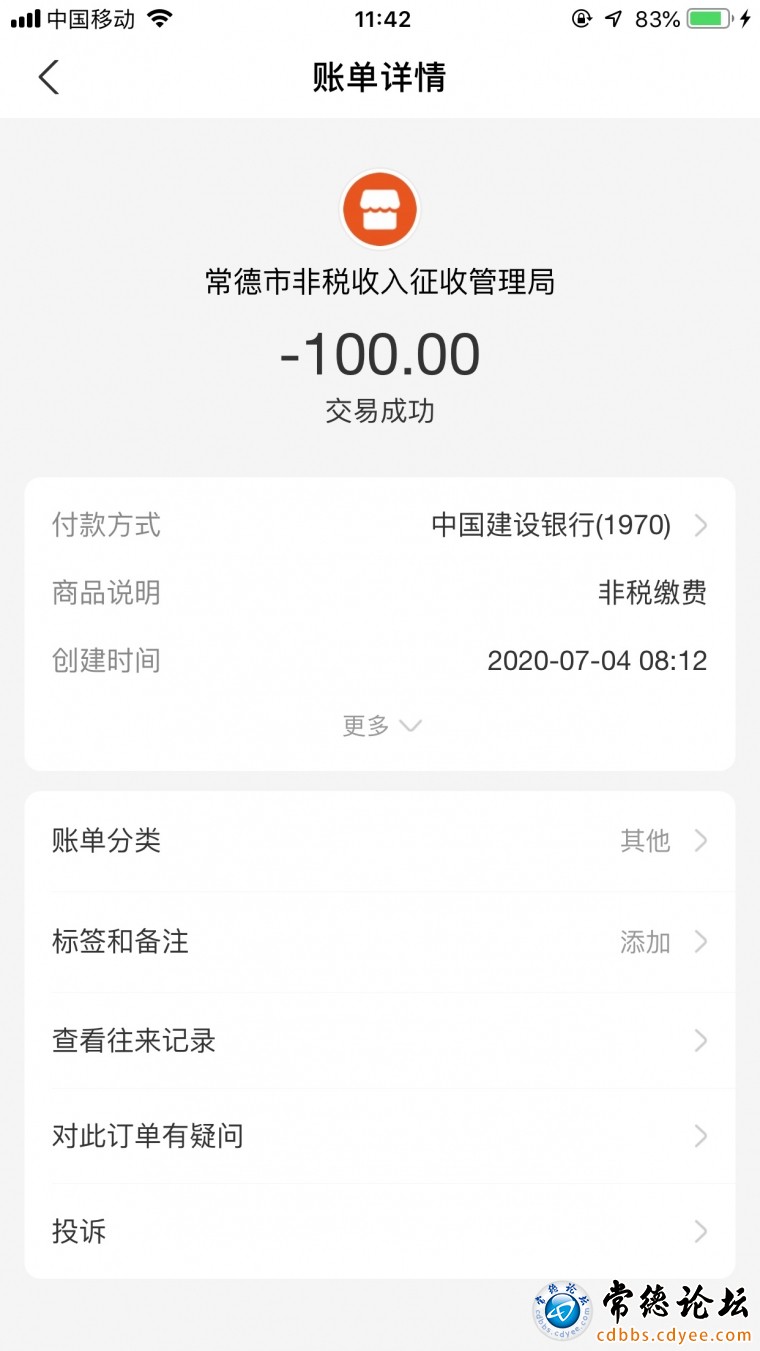Open the 投诉 complaint row

click(x=380, y=1232)
